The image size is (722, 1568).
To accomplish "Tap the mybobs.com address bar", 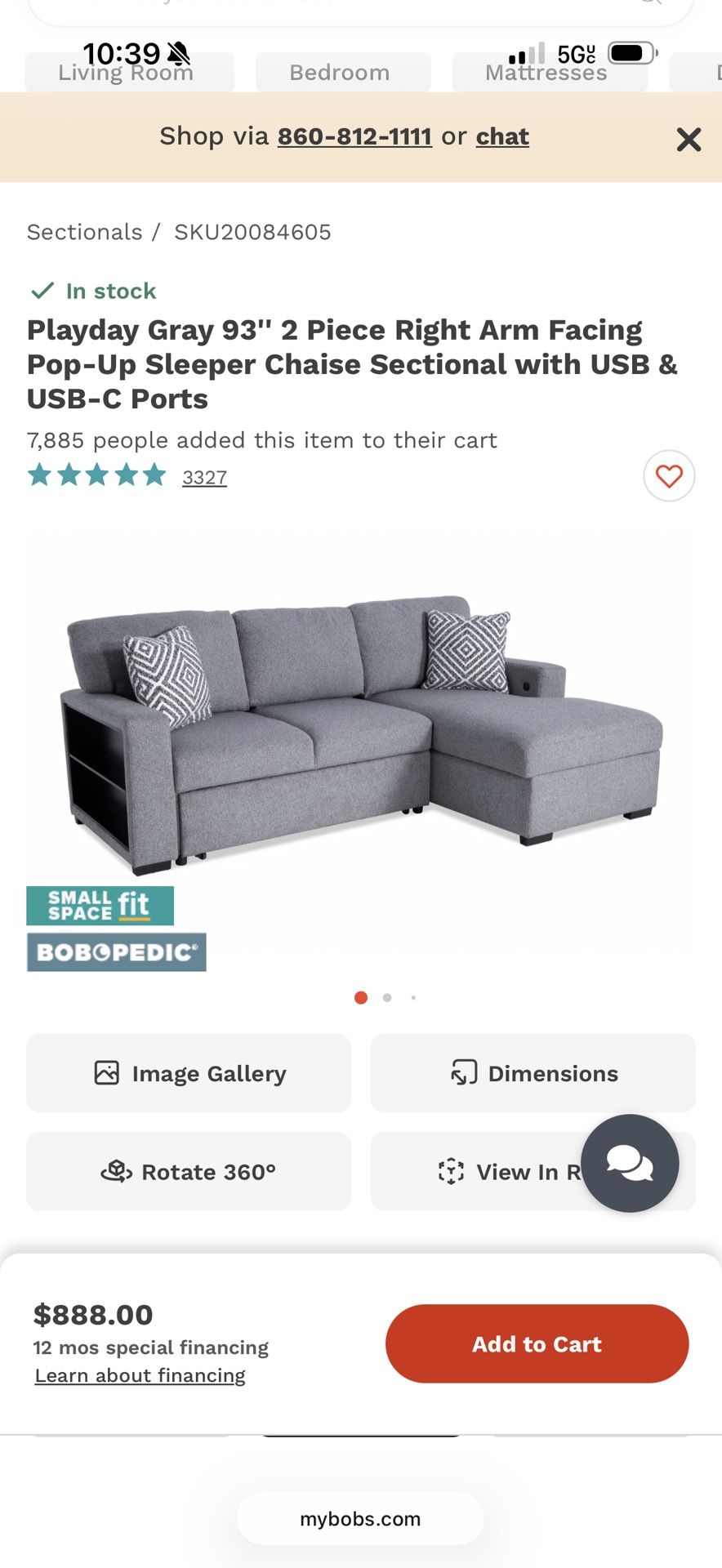I will [x=360, y=1518].
